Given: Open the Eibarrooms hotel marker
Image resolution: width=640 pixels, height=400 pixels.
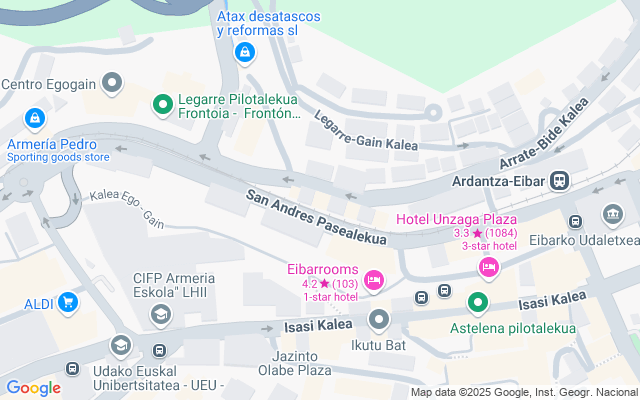Looking at the screenshot, I should (x=374, y=281).
